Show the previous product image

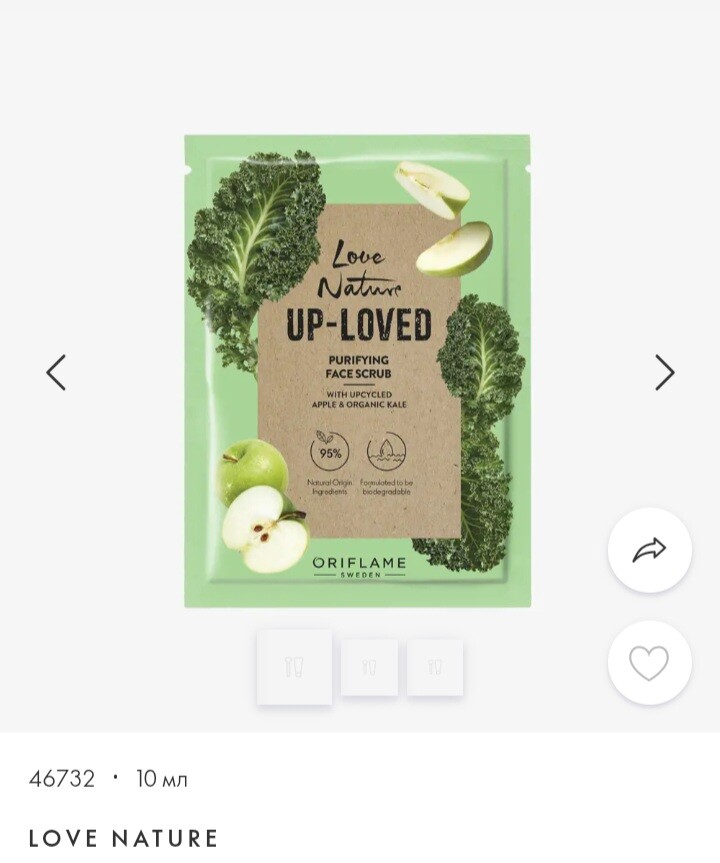click(x=56, y=373)
